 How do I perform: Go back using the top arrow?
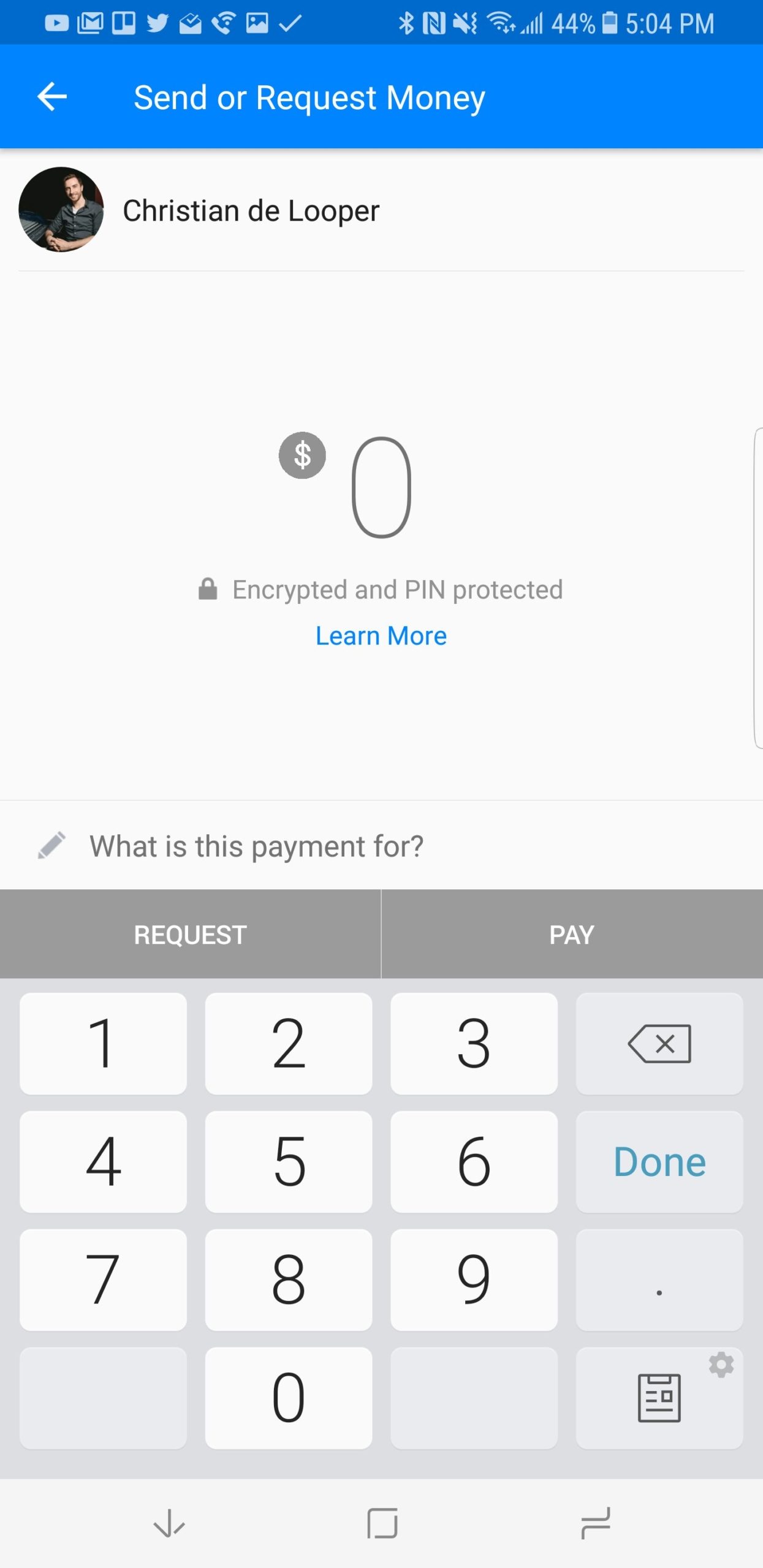[52, 97]
